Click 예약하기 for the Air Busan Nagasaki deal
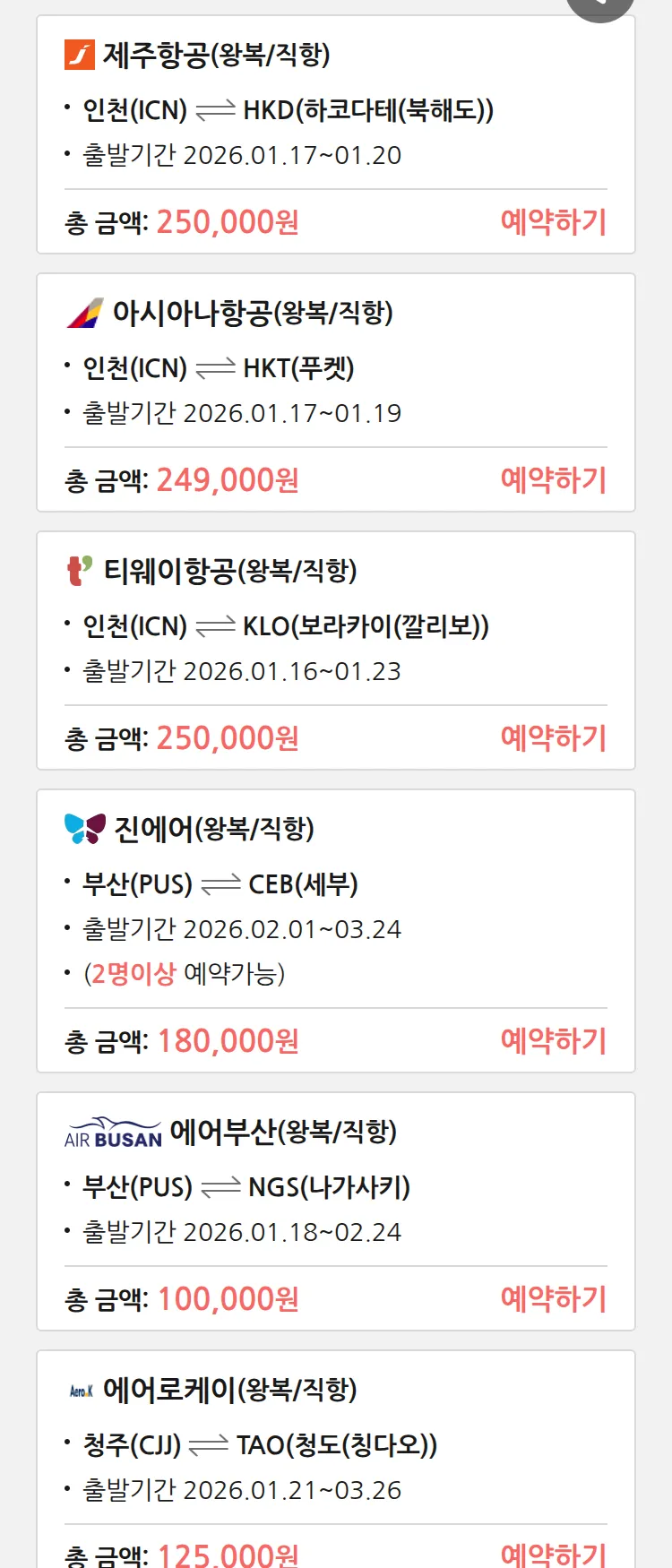The height and width of the screenshot is (1568, 672). tap(554, 1297)
